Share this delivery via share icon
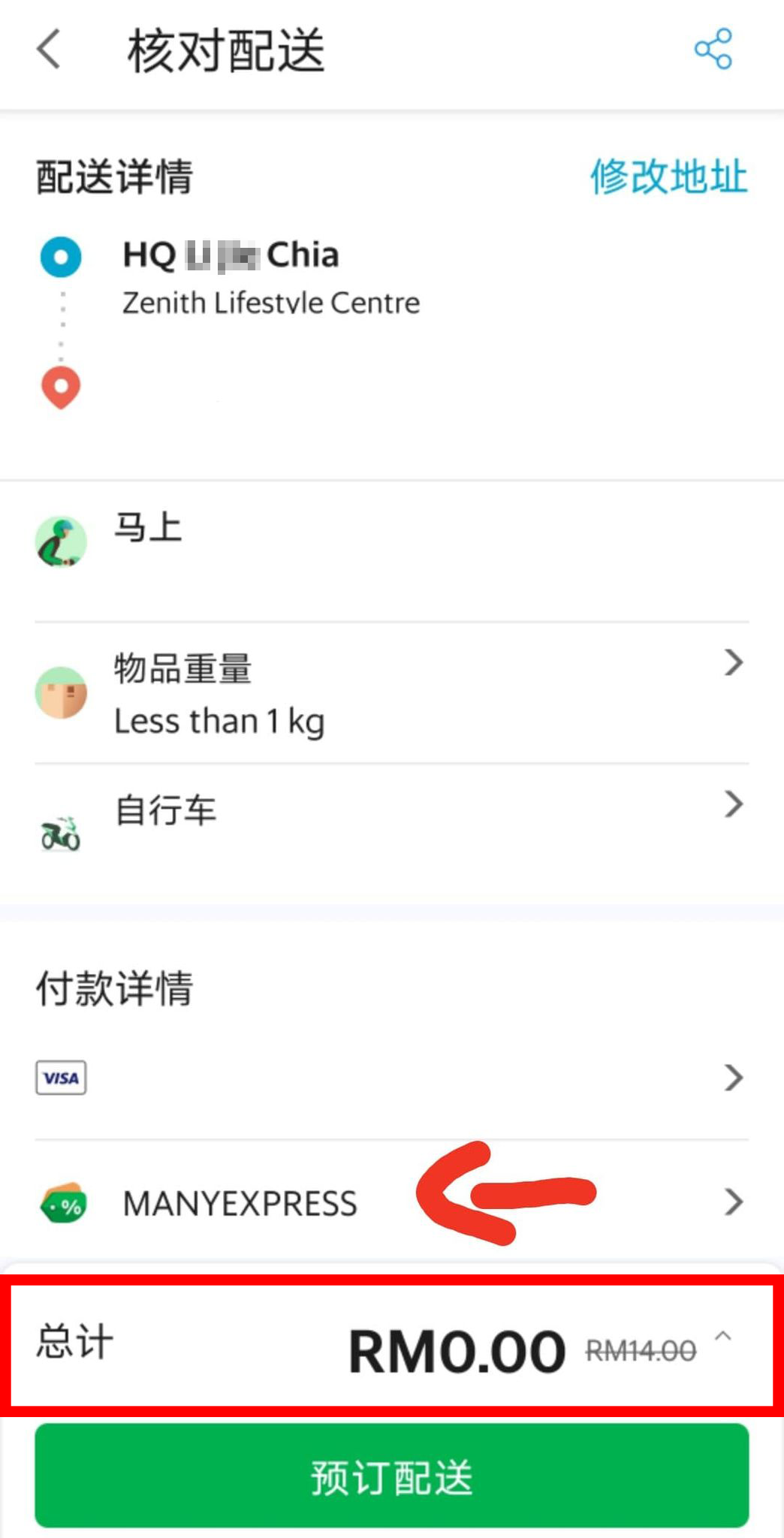Image resolution: width=784 pixels, height=1538 pixels. (x=713, y=50)
